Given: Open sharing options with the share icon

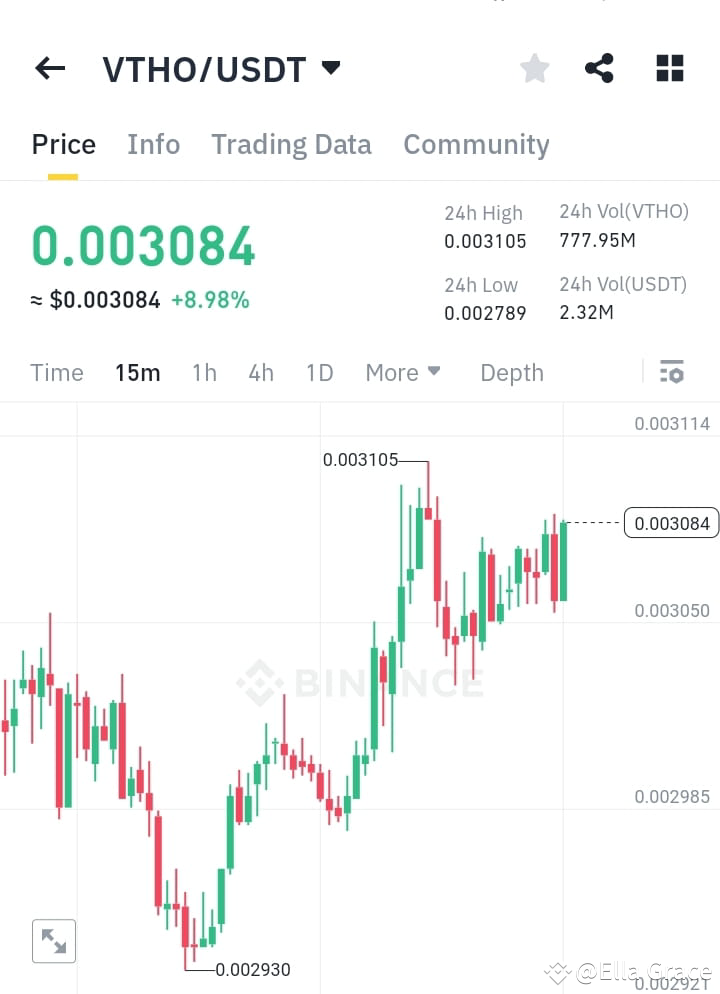Looking at the screenshot, I should tap(599, 68).
